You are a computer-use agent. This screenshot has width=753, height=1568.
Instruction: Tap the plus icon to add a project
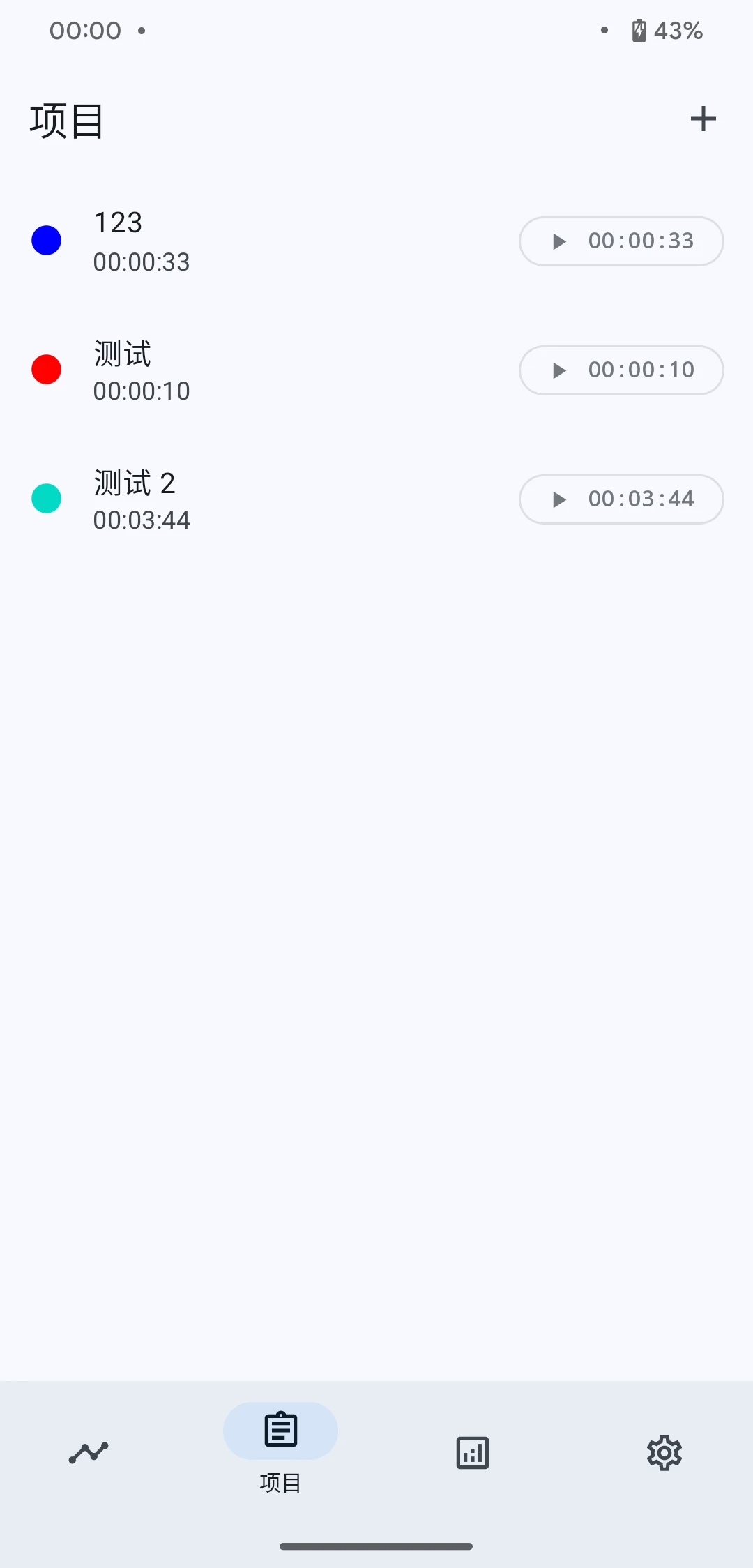click(703, 119)
